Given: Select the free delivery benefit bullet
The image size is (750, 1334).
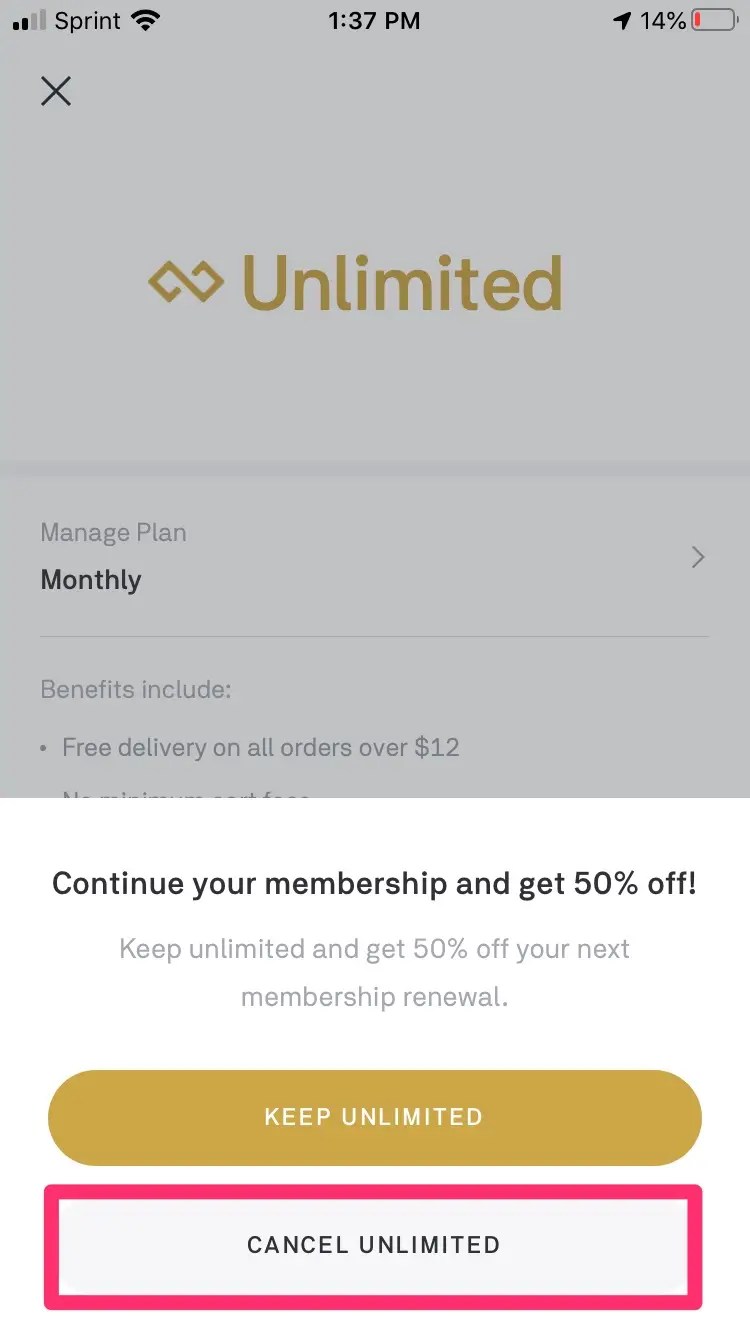Looking at the screenshot, I should (x=260, y=747).
